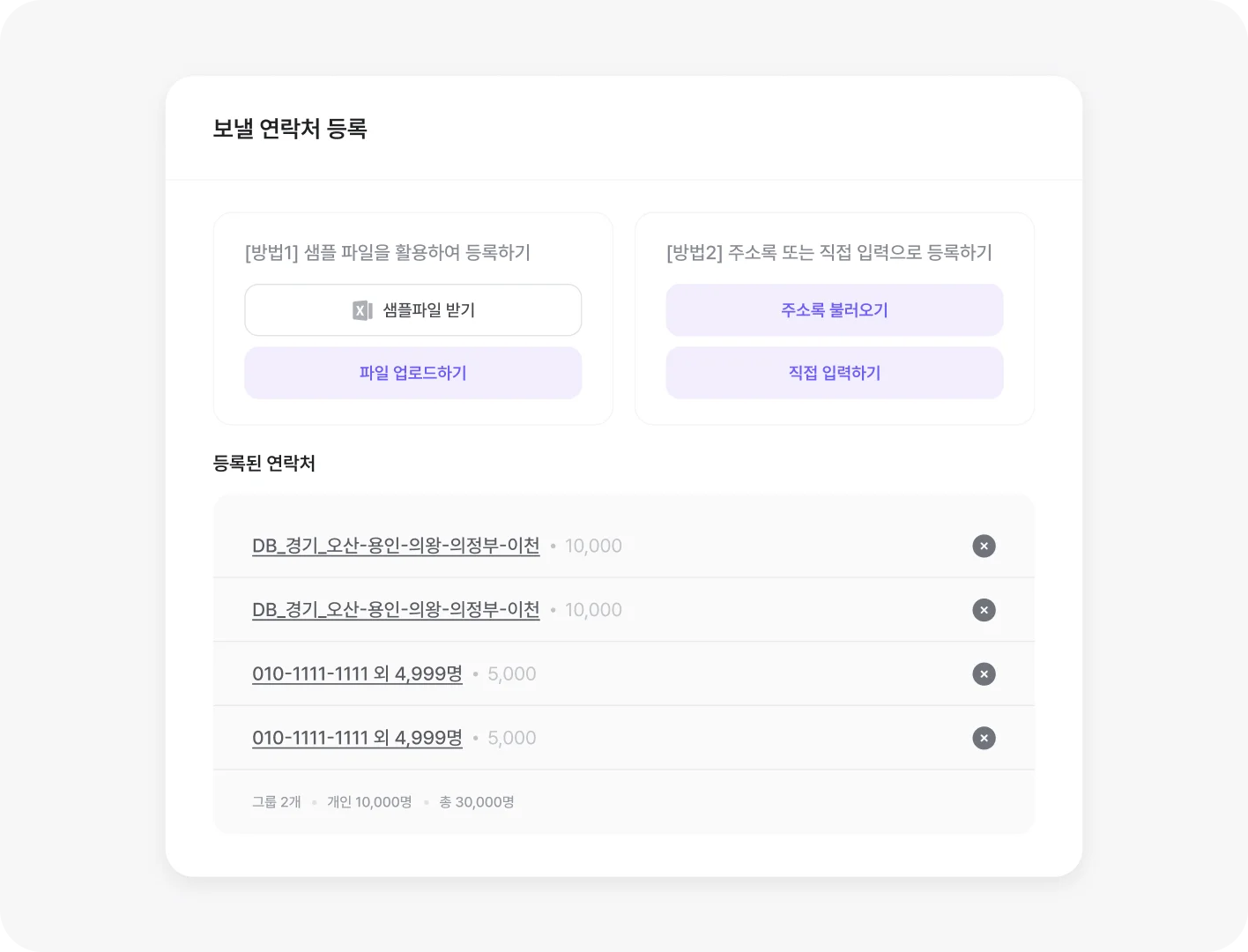
Task: Delete the second DB_경기_오산-용인 entry
Action: pyautogui.click(x=984, y=610)
